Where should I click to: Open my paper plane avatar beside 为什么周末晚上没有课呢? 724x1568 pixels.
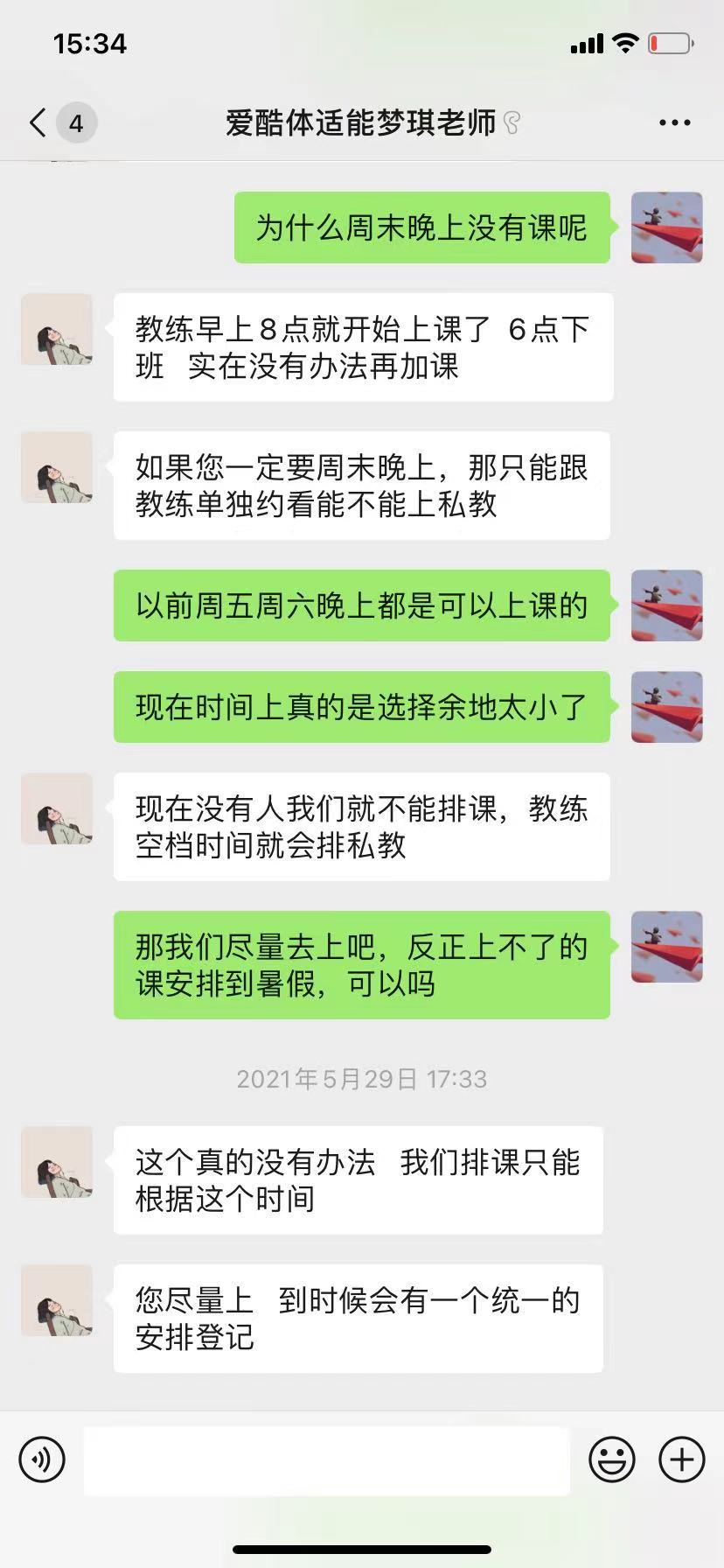tap(666, 227)
